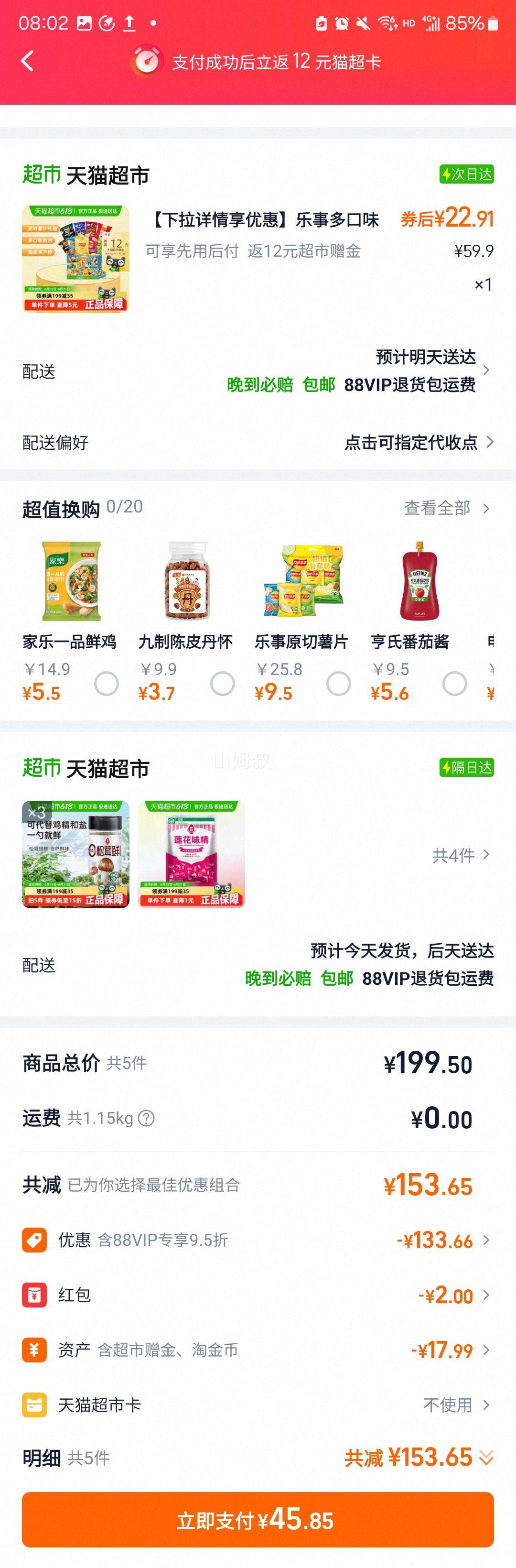The height and width of the screenshot is (1568, 516).
Task: Pay now with 立即支付 ¥45.85
Action: [x=258, y=1519]
